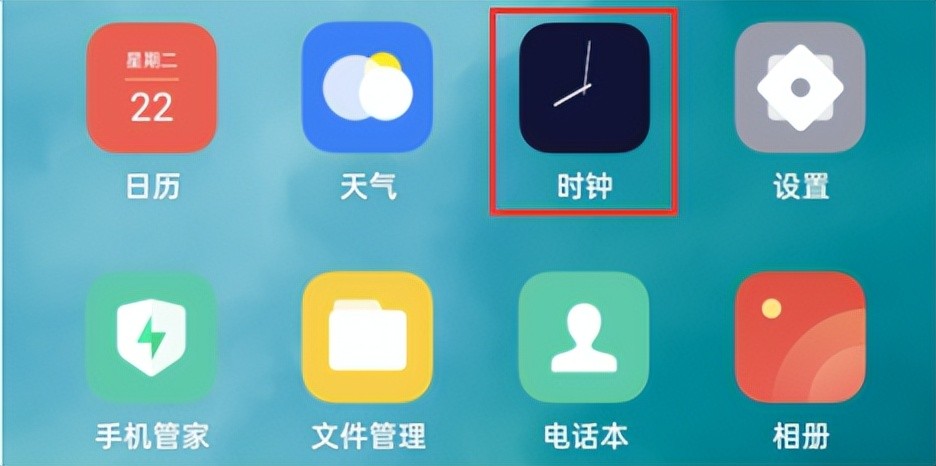Open the 相册 gallery app

(800, 337)
